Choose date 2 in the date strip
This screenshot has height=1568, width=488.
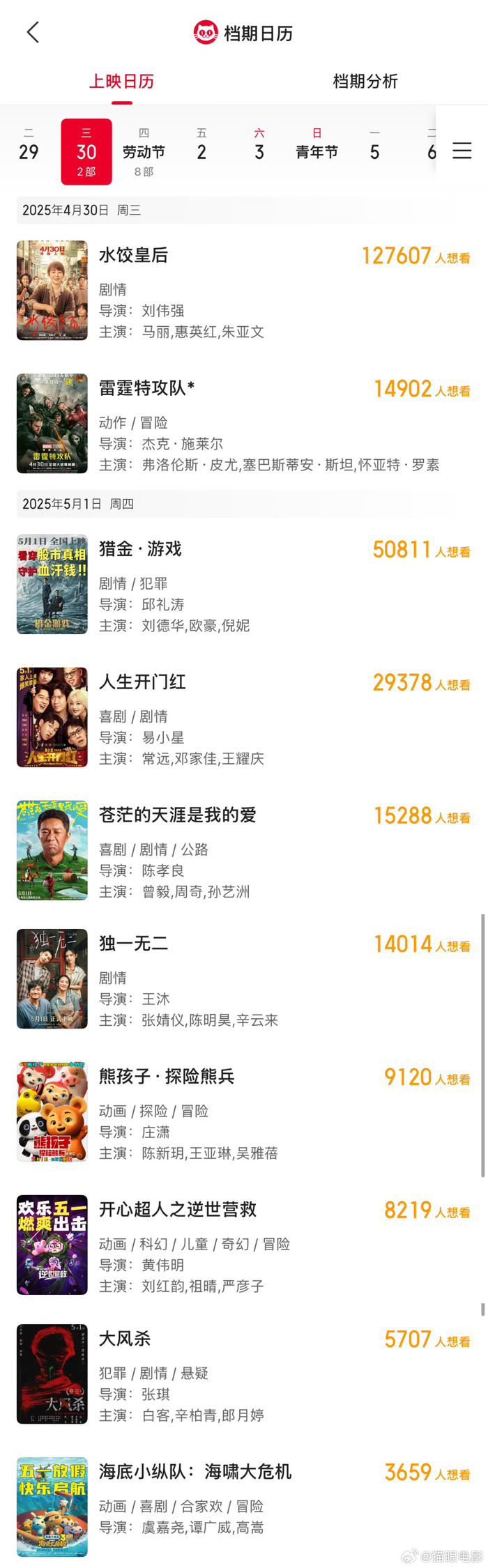point(201,151)
